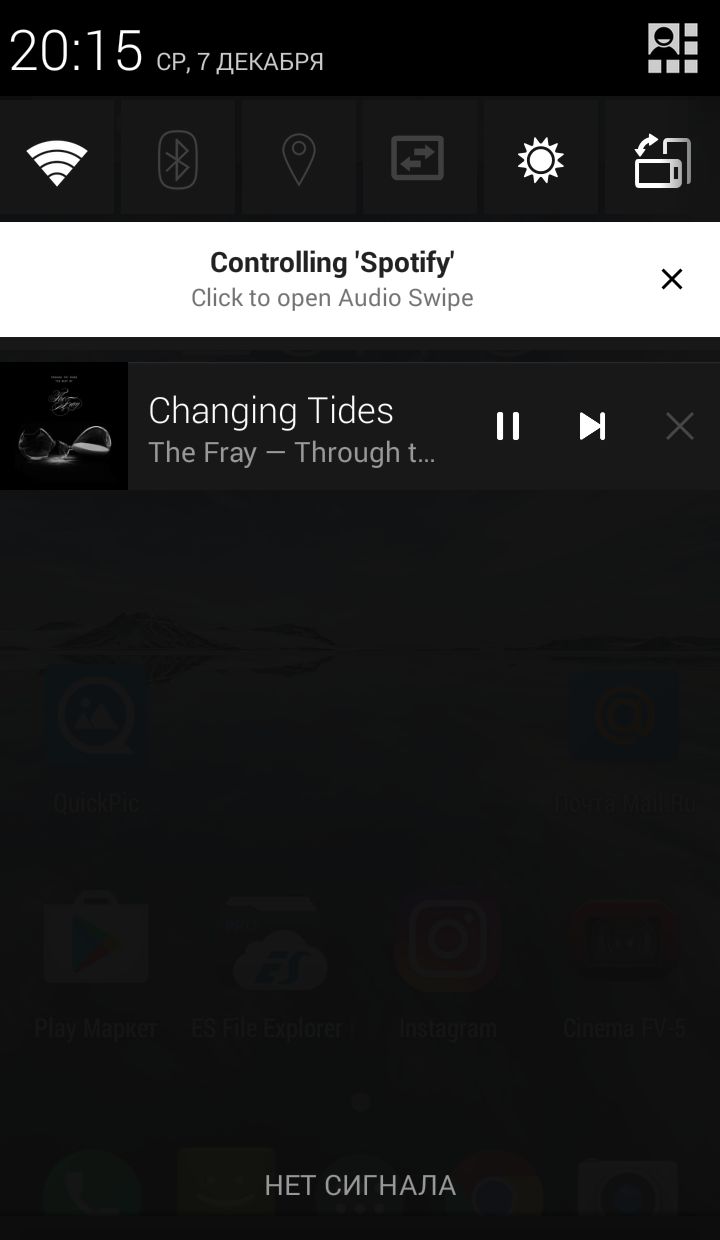Open the quick settings panel icon

[672, 48]
